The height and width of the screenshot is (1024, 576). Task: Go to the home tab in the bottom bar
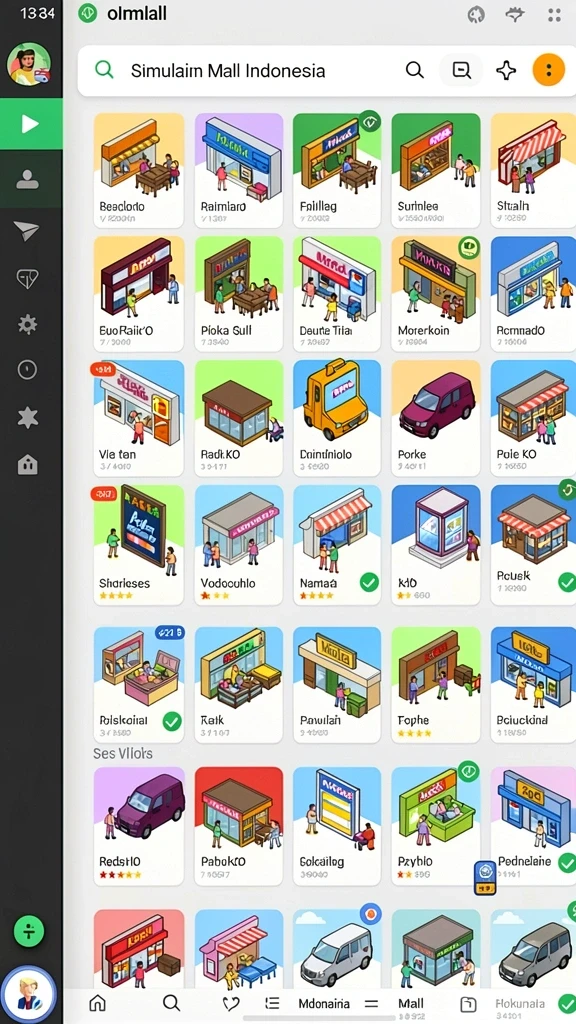[97, 1003]
